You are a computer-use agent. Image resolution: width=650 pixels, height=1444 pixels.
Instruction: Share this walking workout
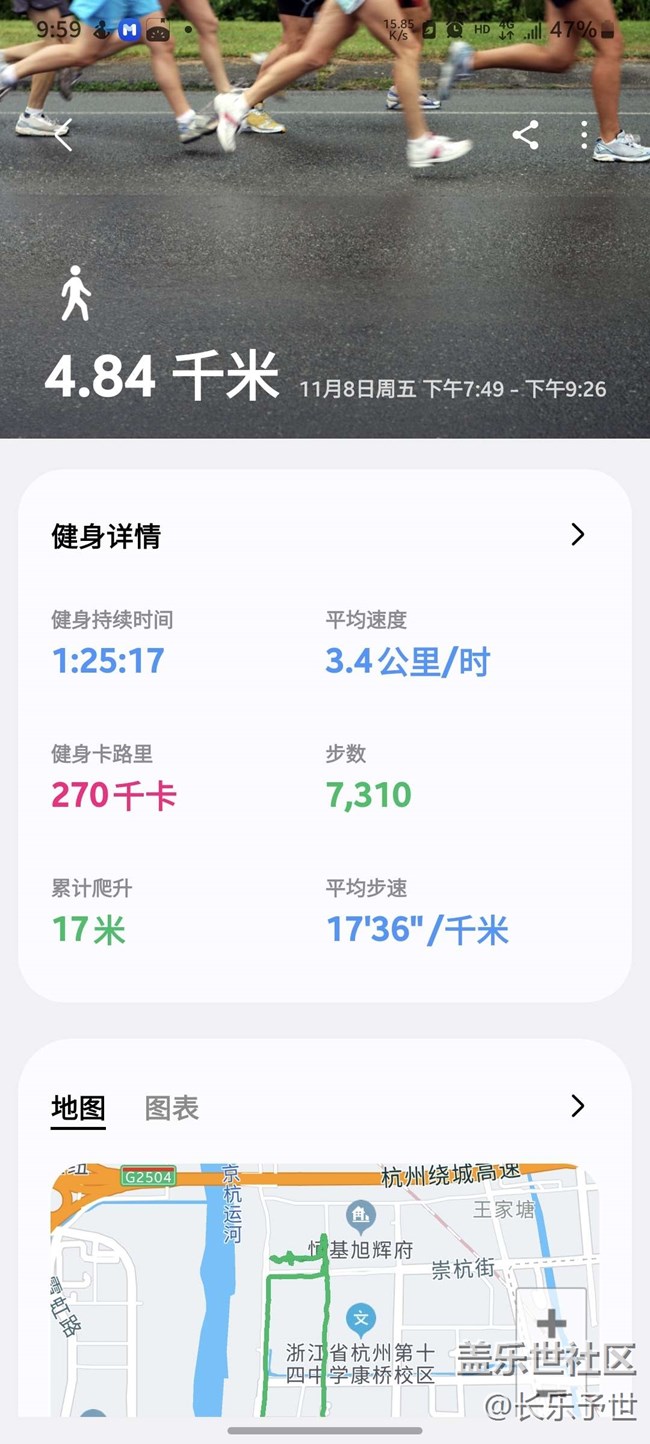coord(525,135)
